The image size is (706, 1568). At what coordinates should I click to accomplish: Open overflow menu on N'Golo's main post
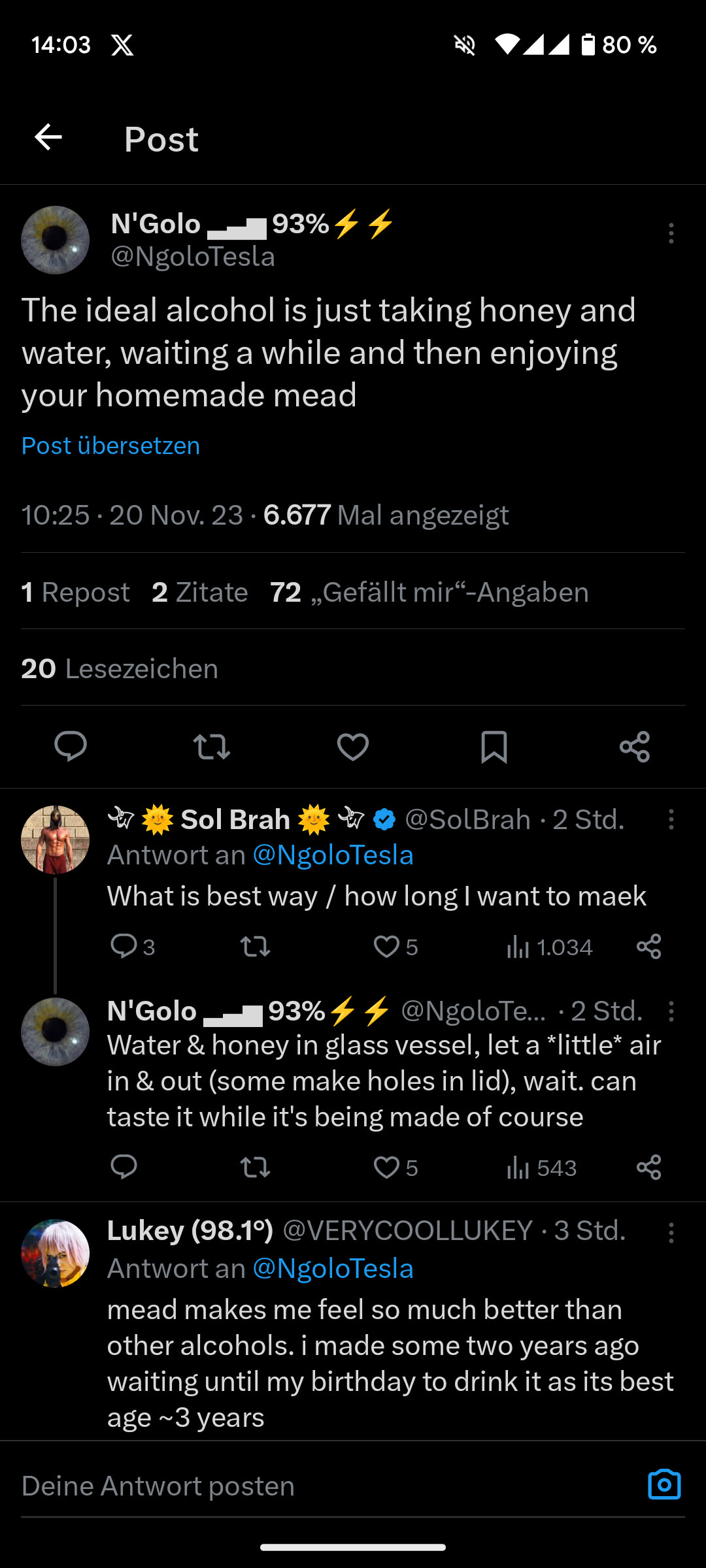point(671,233)
